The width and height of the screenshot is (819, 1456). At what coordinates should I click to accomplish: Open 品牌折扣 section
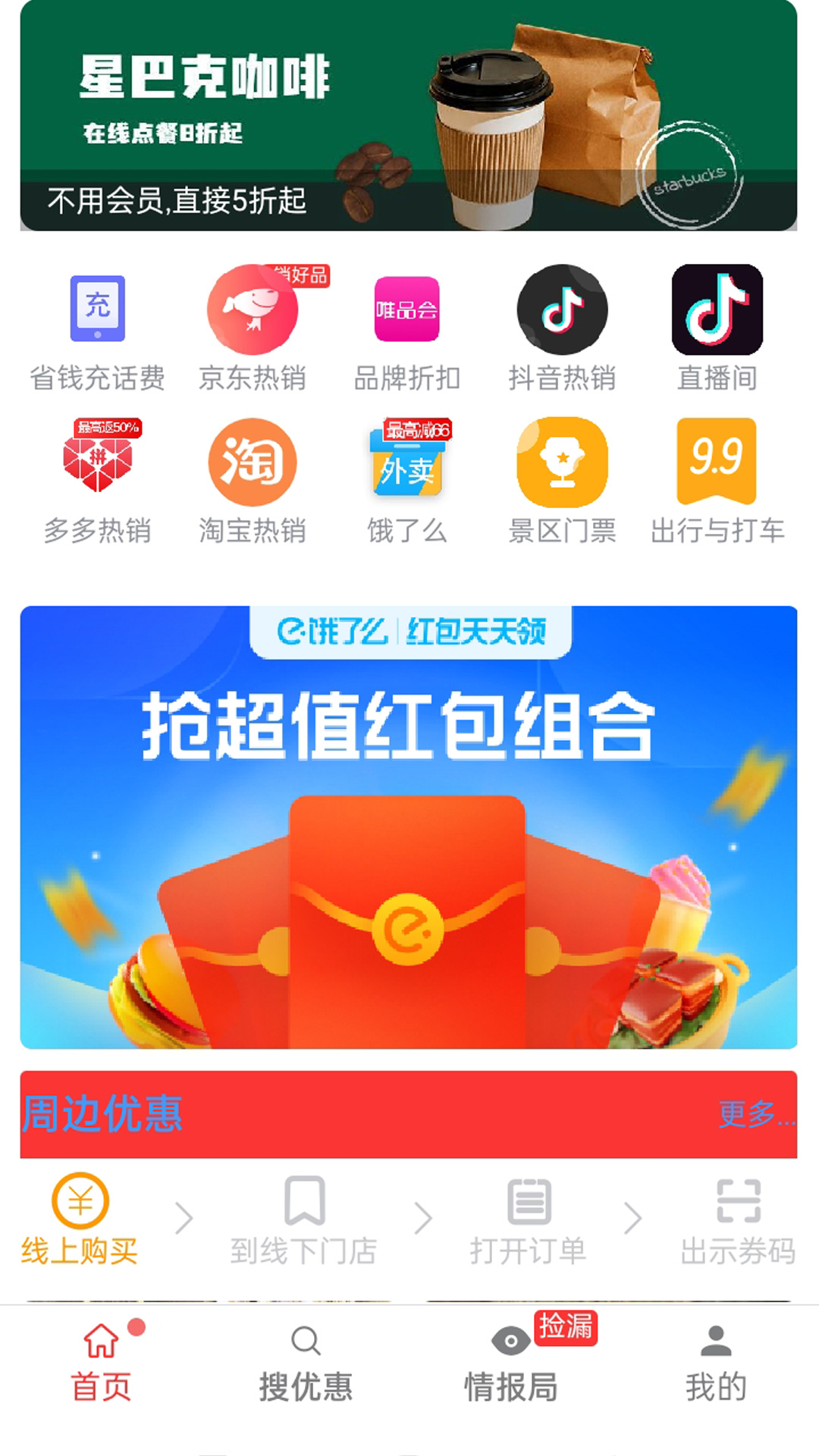[407, 328]
